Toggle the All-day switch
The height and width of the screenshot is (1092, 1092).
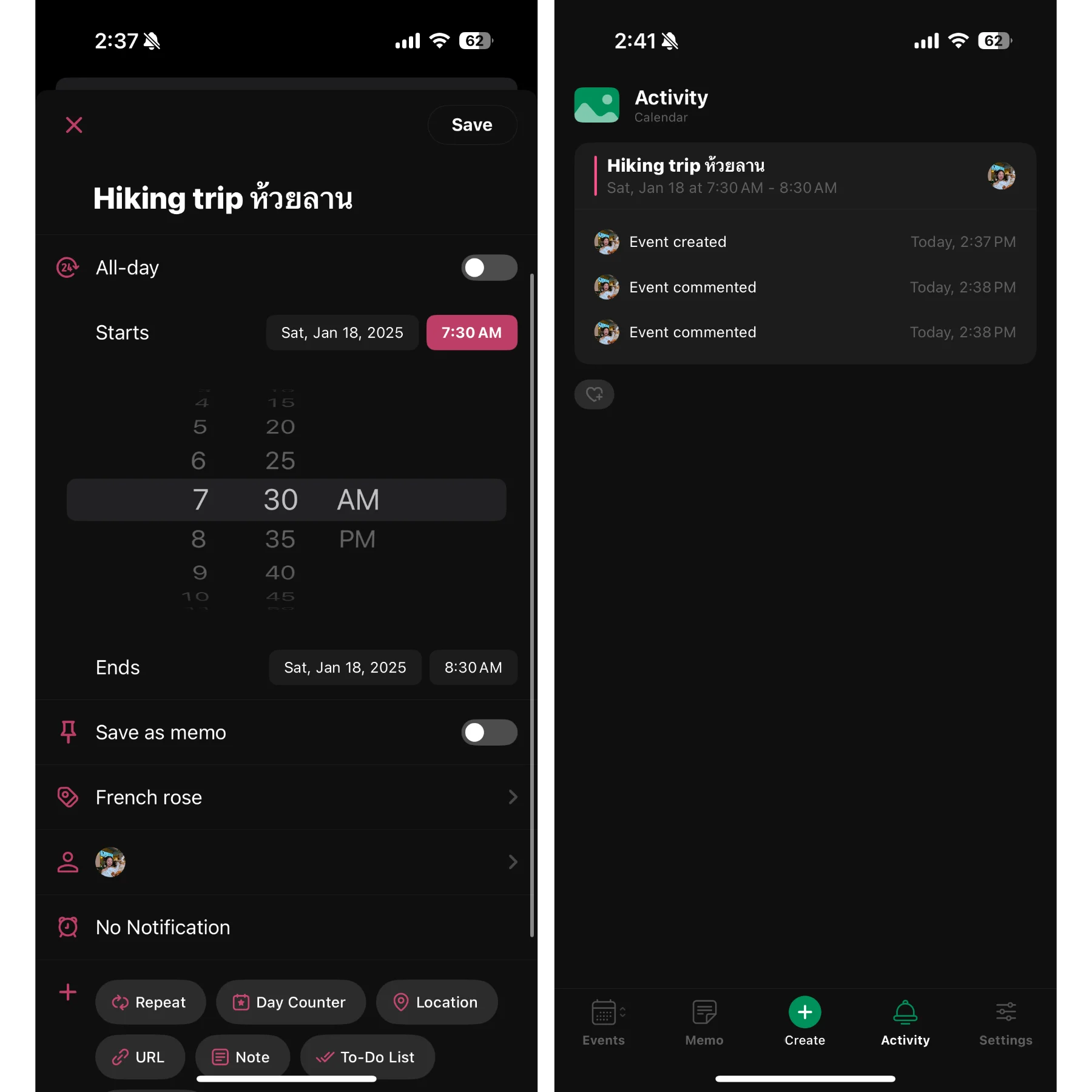pyautogui.click(x=489, y=268)
